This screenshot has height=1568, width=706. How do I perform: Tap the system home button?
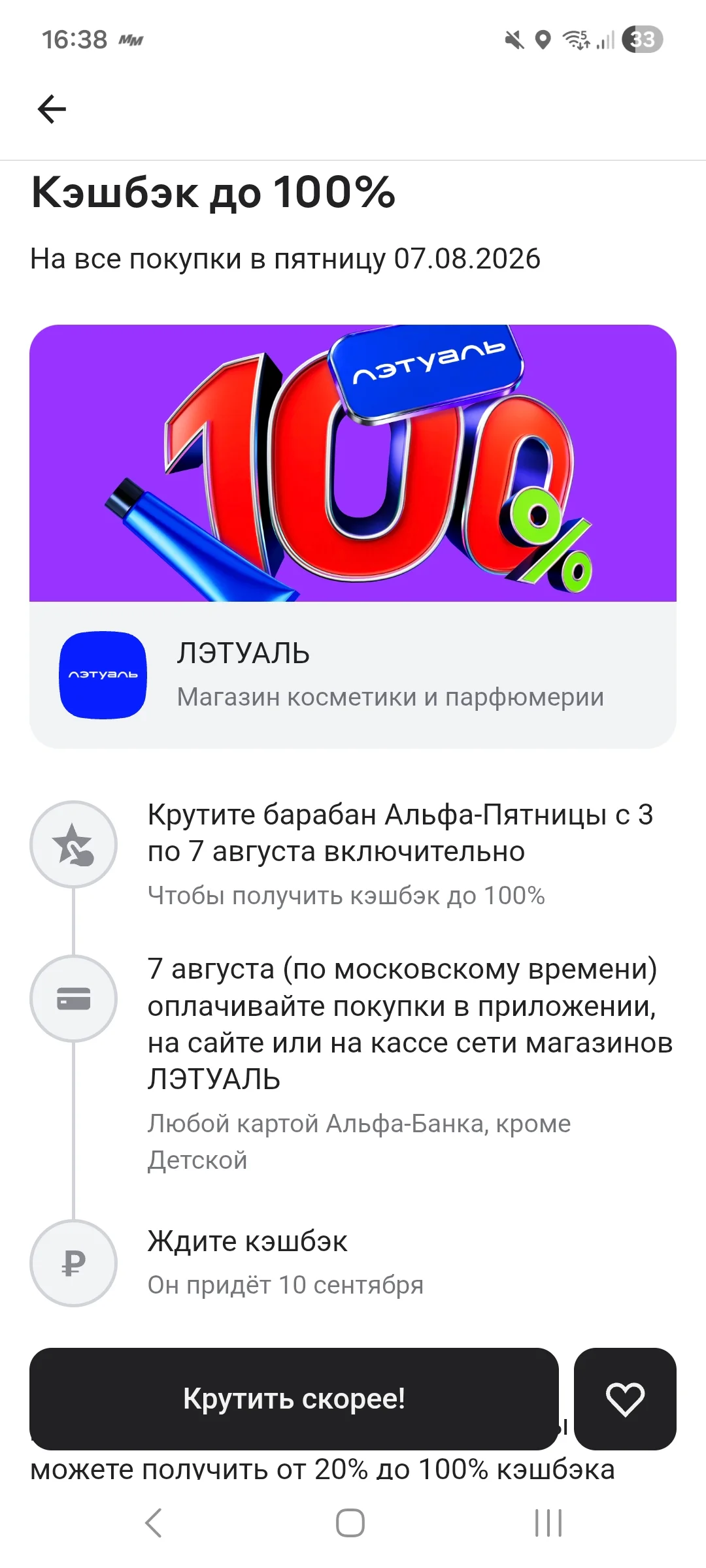350,1523
